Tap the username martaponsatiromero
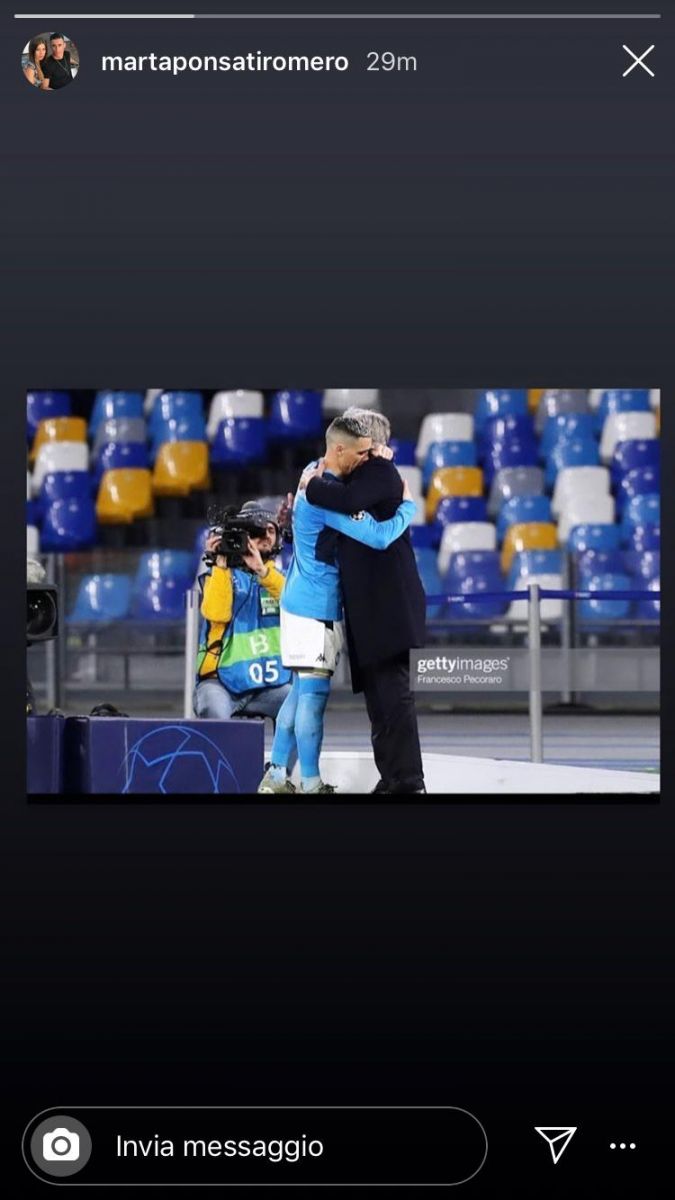Image resolution: width=675 pixels, height=1200 pixels. click(x=225, y=62)
